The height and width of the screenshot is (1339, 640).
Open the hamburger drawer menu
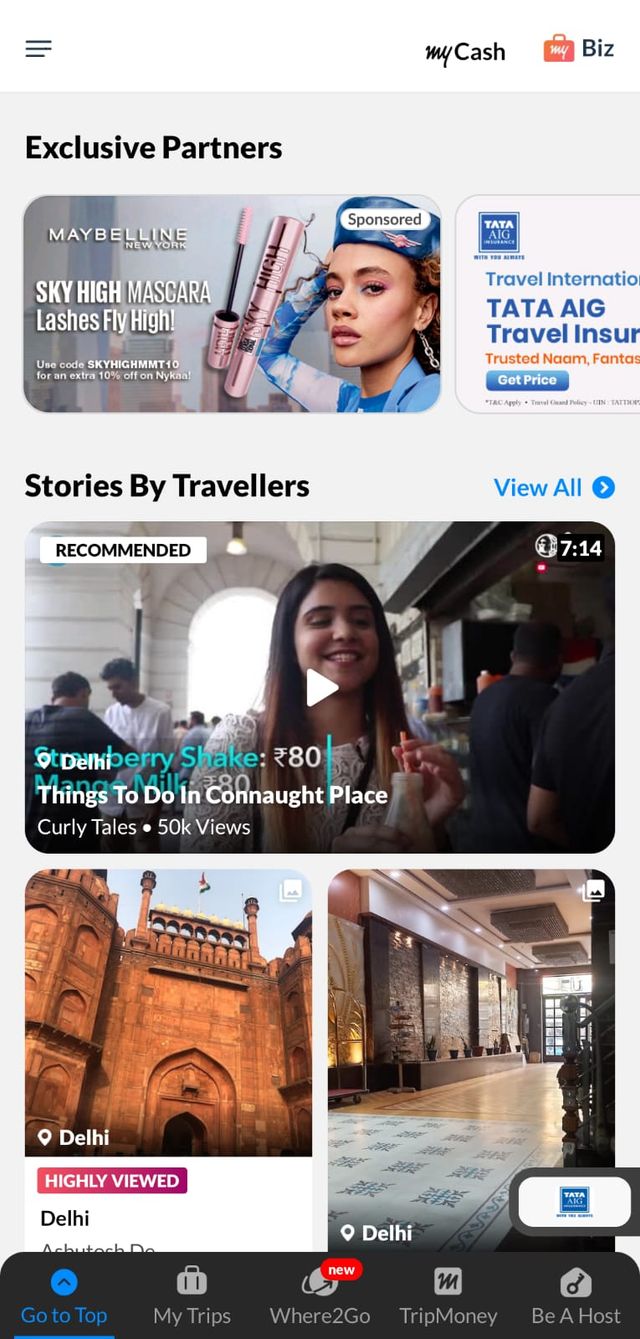click(x=38, y=49)
